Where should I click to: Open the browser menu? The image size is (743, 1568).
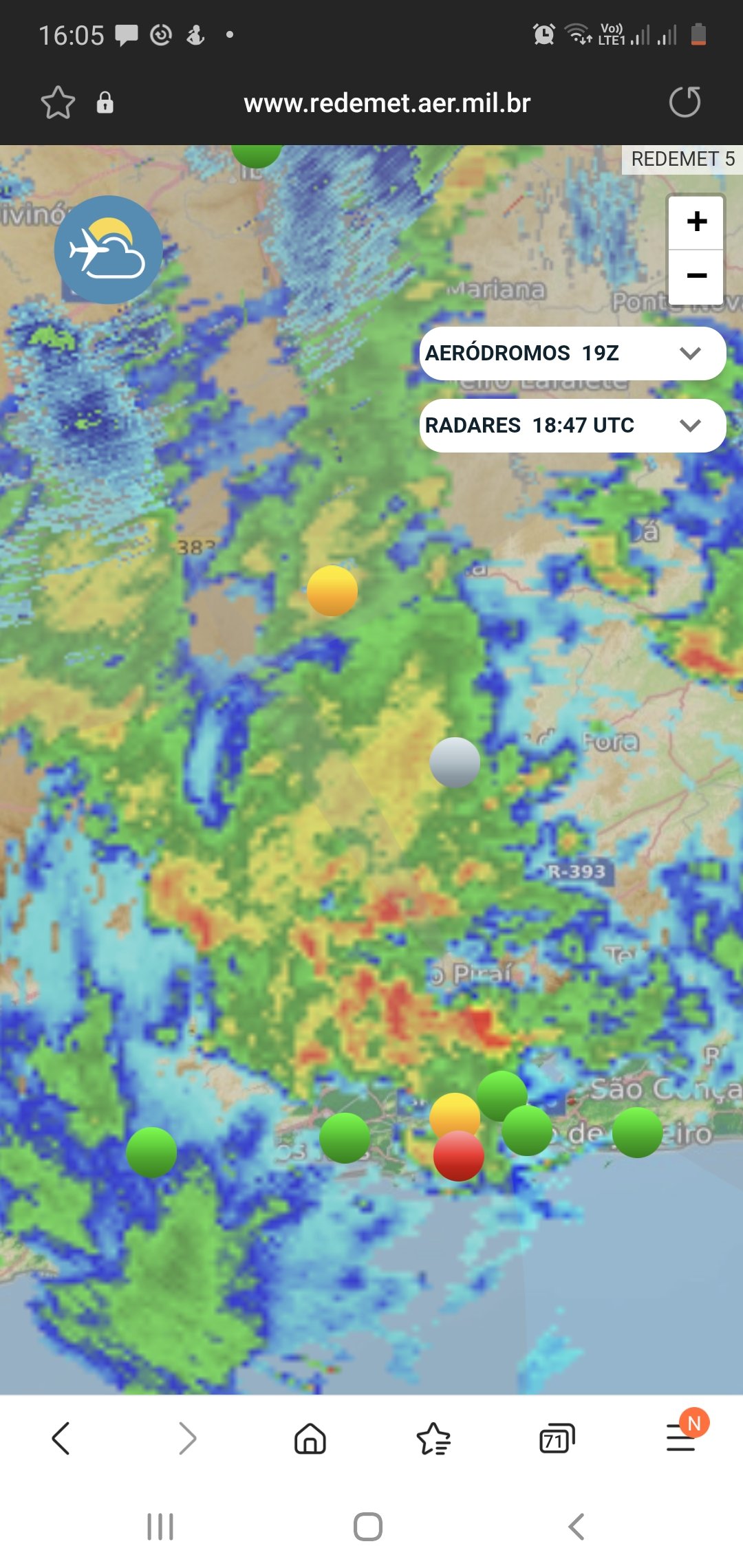coord(681,1437)
